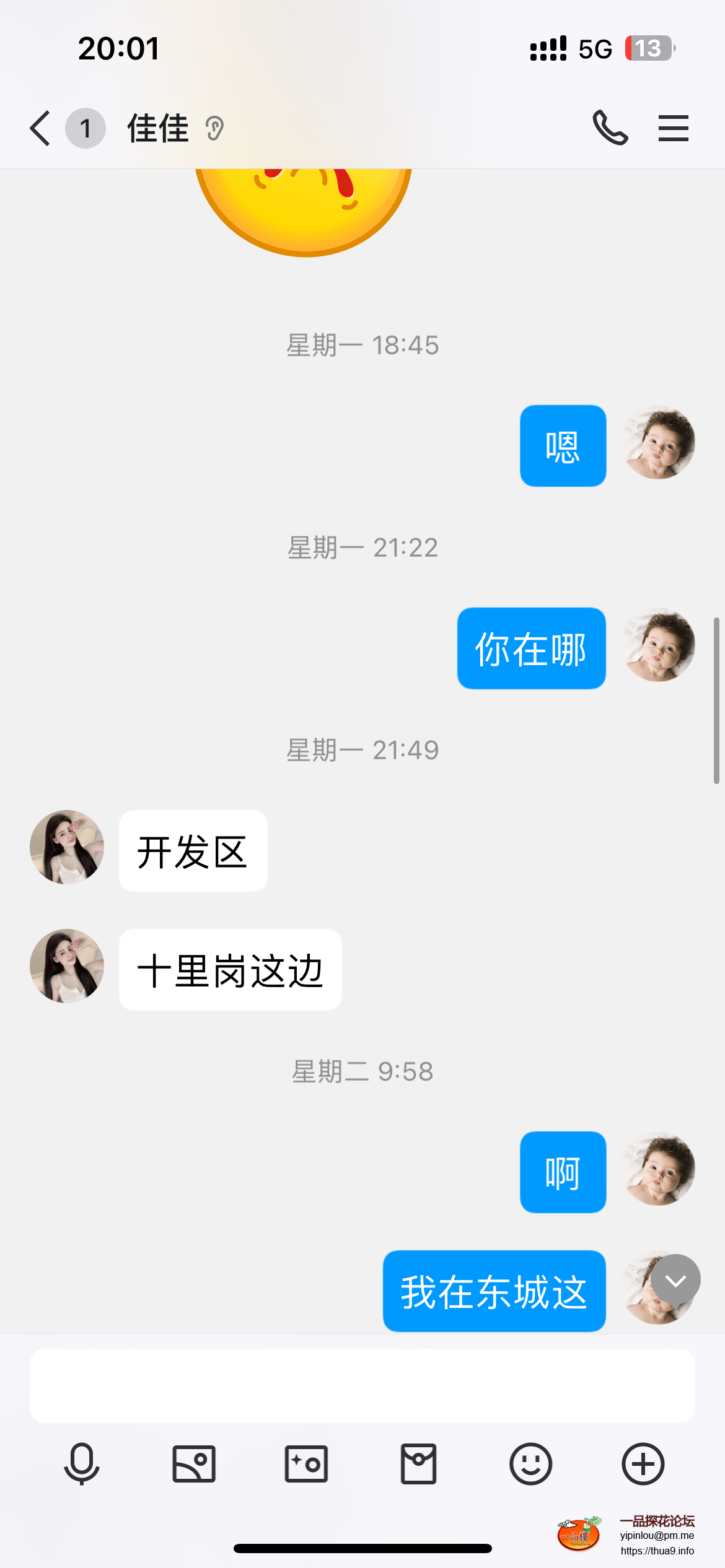Open the camera to take a photo
Viewport: 725px width, 1568px height.
point(306,1464)
